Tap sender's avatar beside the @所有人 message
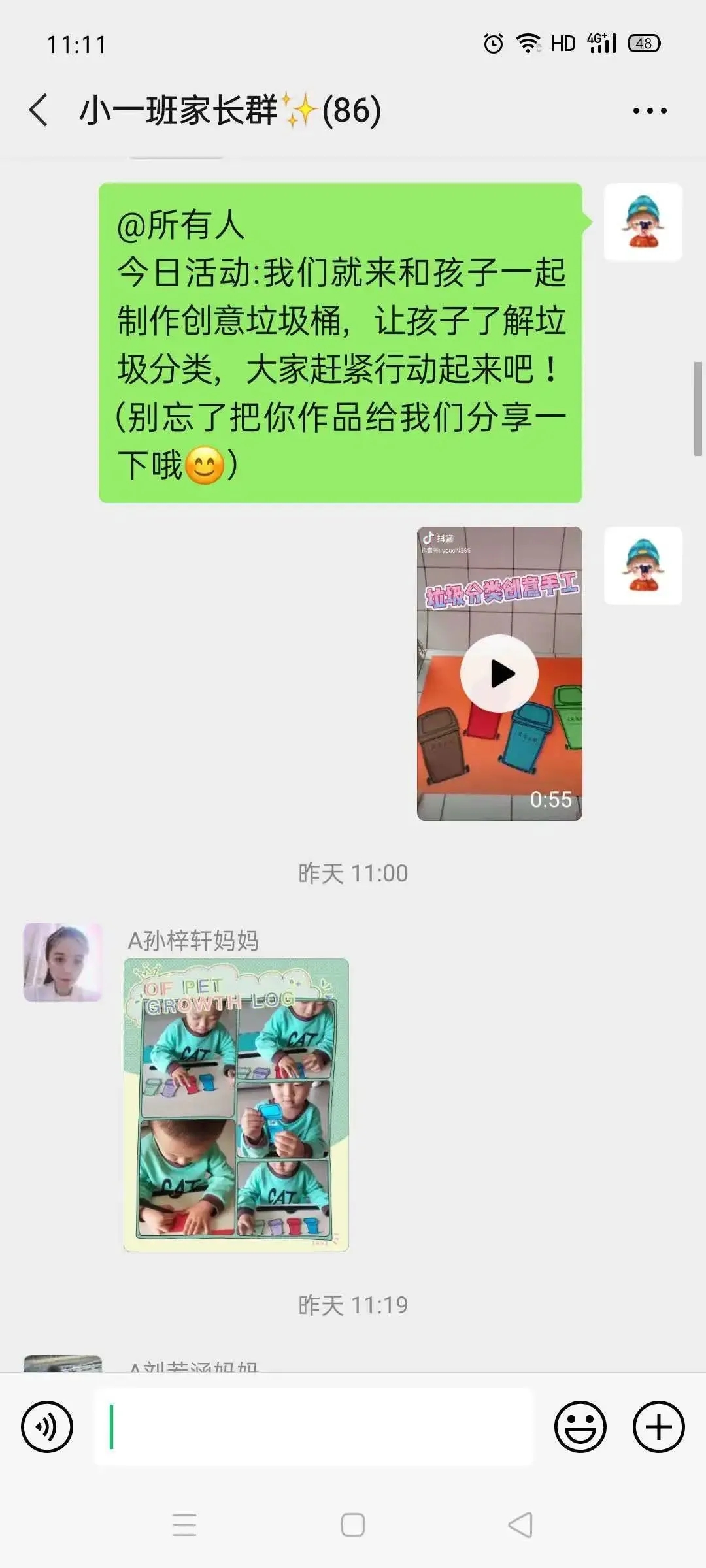The height and width of the screenshot is (1568, 706). (x=643, y=222)
